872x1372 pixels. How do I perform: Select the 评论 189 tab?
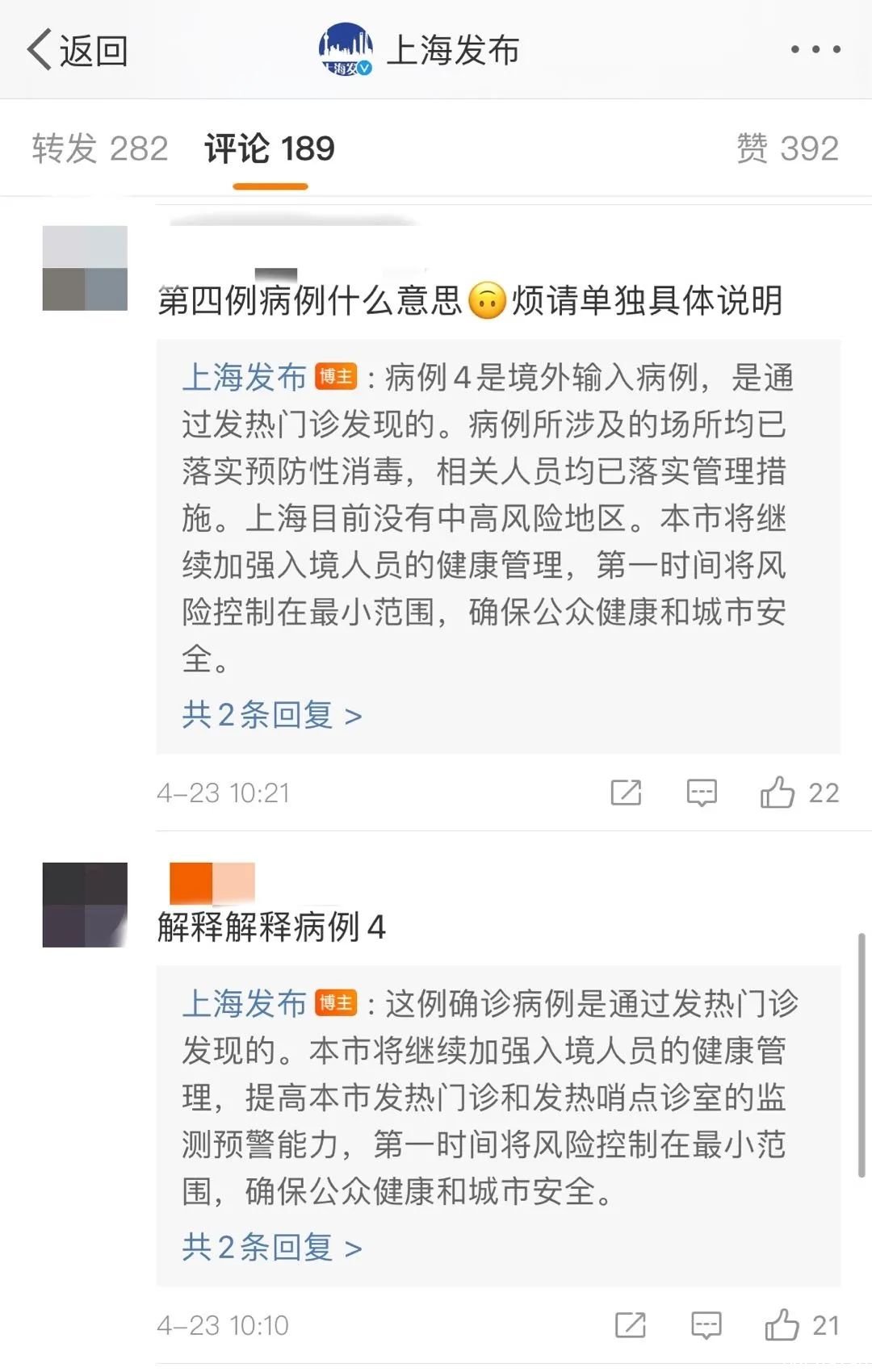tap(270, 148)
